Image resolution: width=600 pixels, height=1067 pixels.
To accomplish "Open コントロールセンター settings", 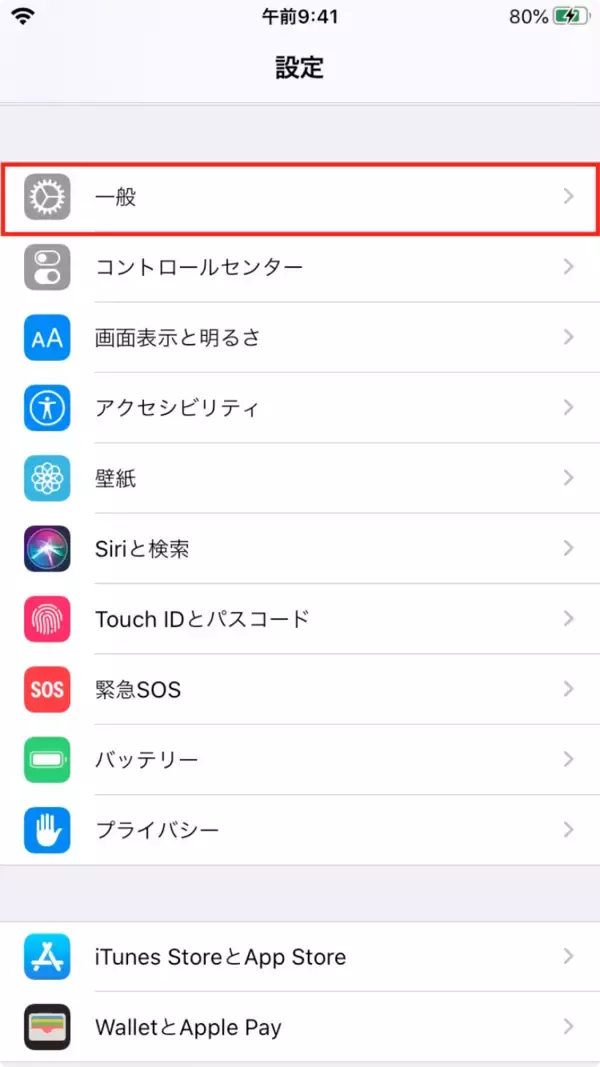I will click(300, 267).
